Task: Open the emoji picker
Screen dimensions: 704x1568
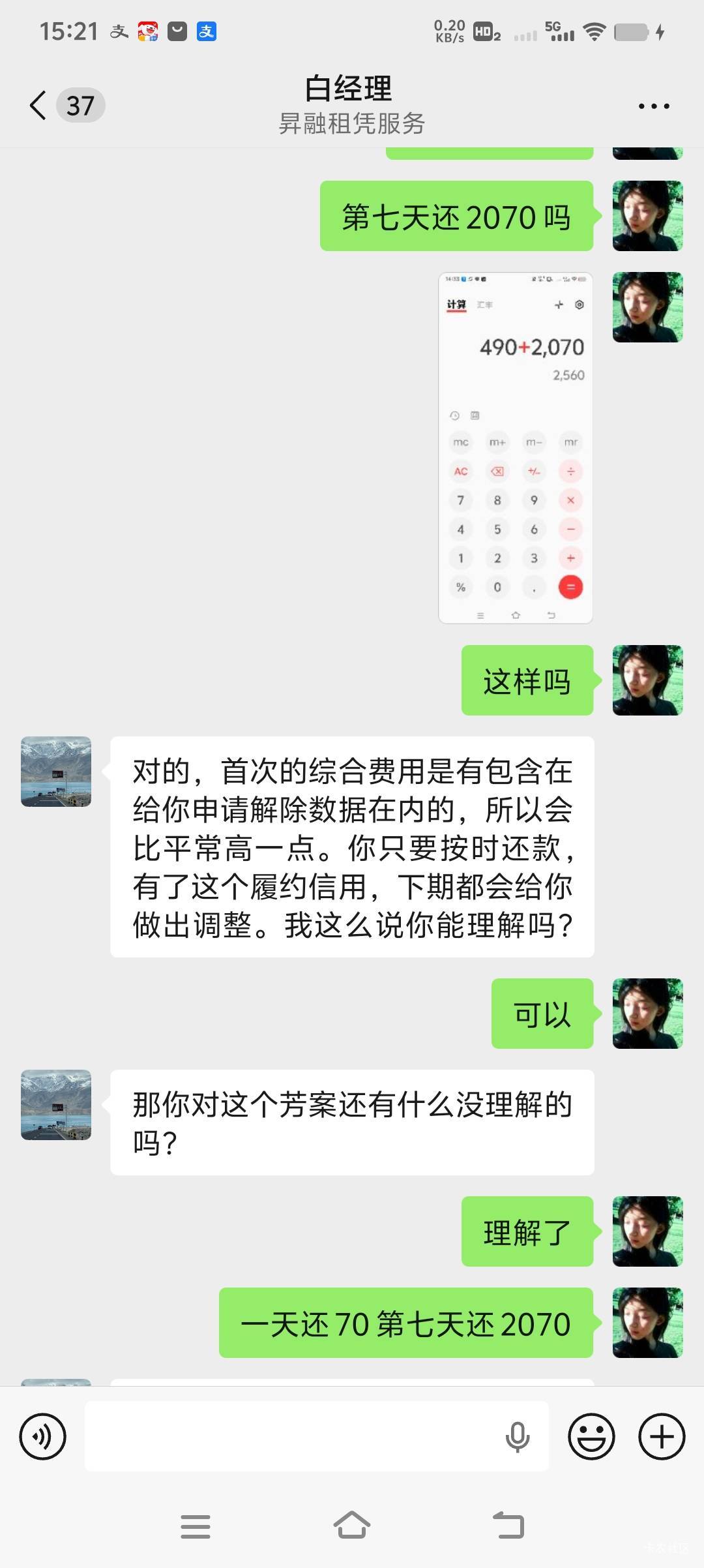Action: coord(591,1436)
